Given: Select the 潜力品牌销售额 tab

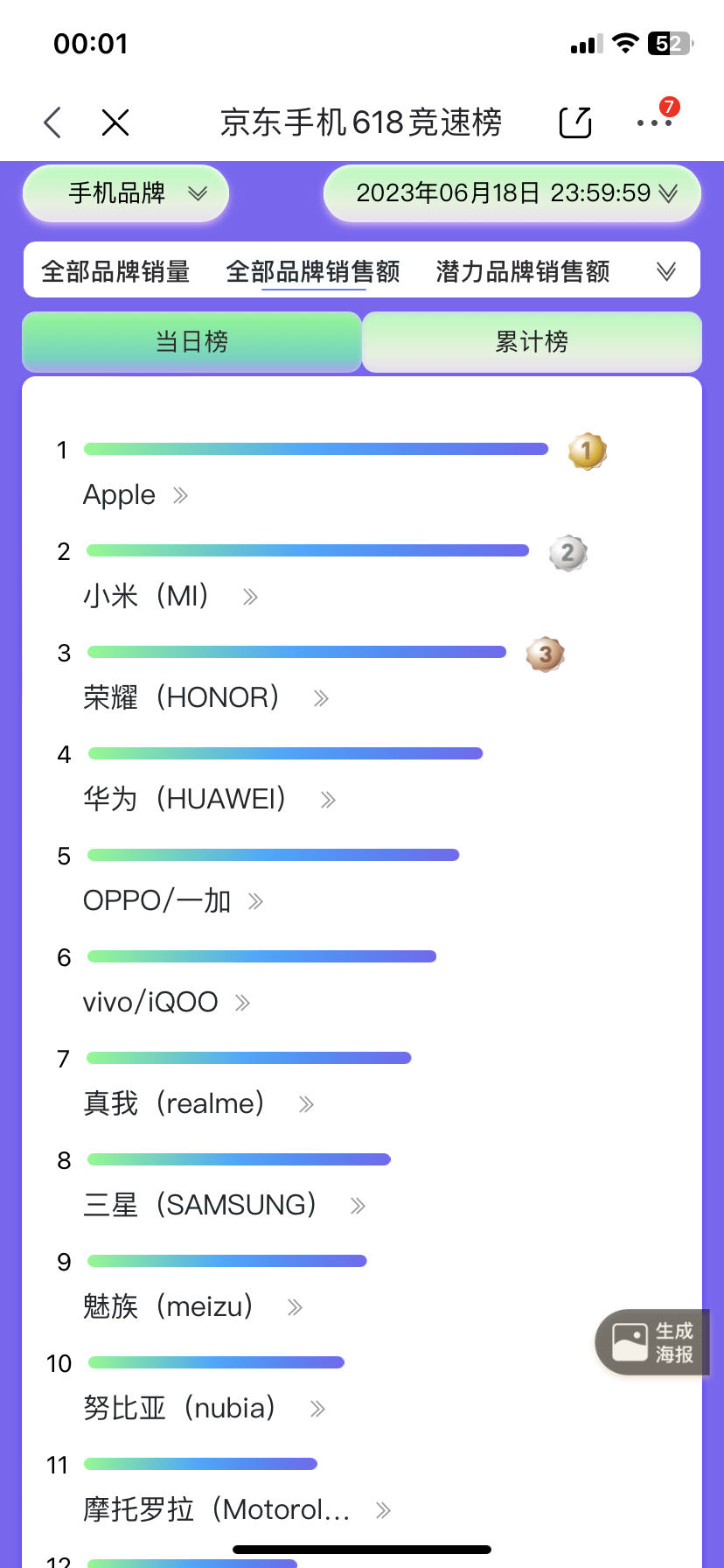Looking at the screenshot, I should (x=522, y=272).
